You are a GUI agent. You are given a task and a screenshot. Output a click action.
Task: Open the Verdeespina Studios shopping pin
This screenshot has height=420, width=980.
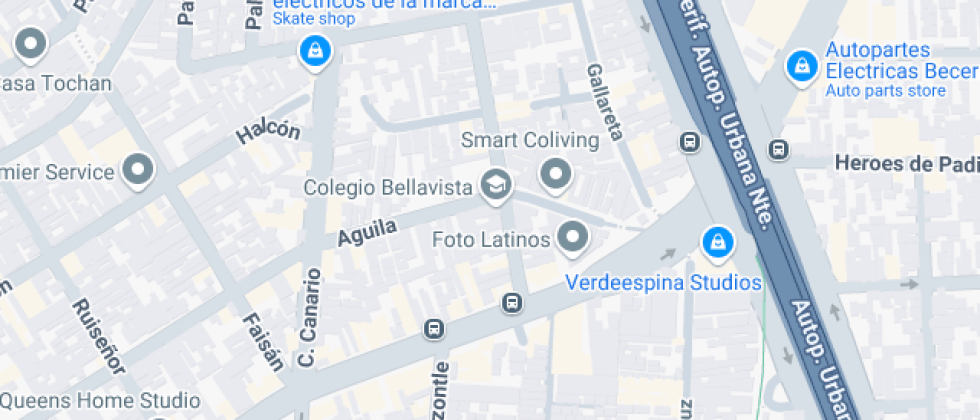[716, 241]
